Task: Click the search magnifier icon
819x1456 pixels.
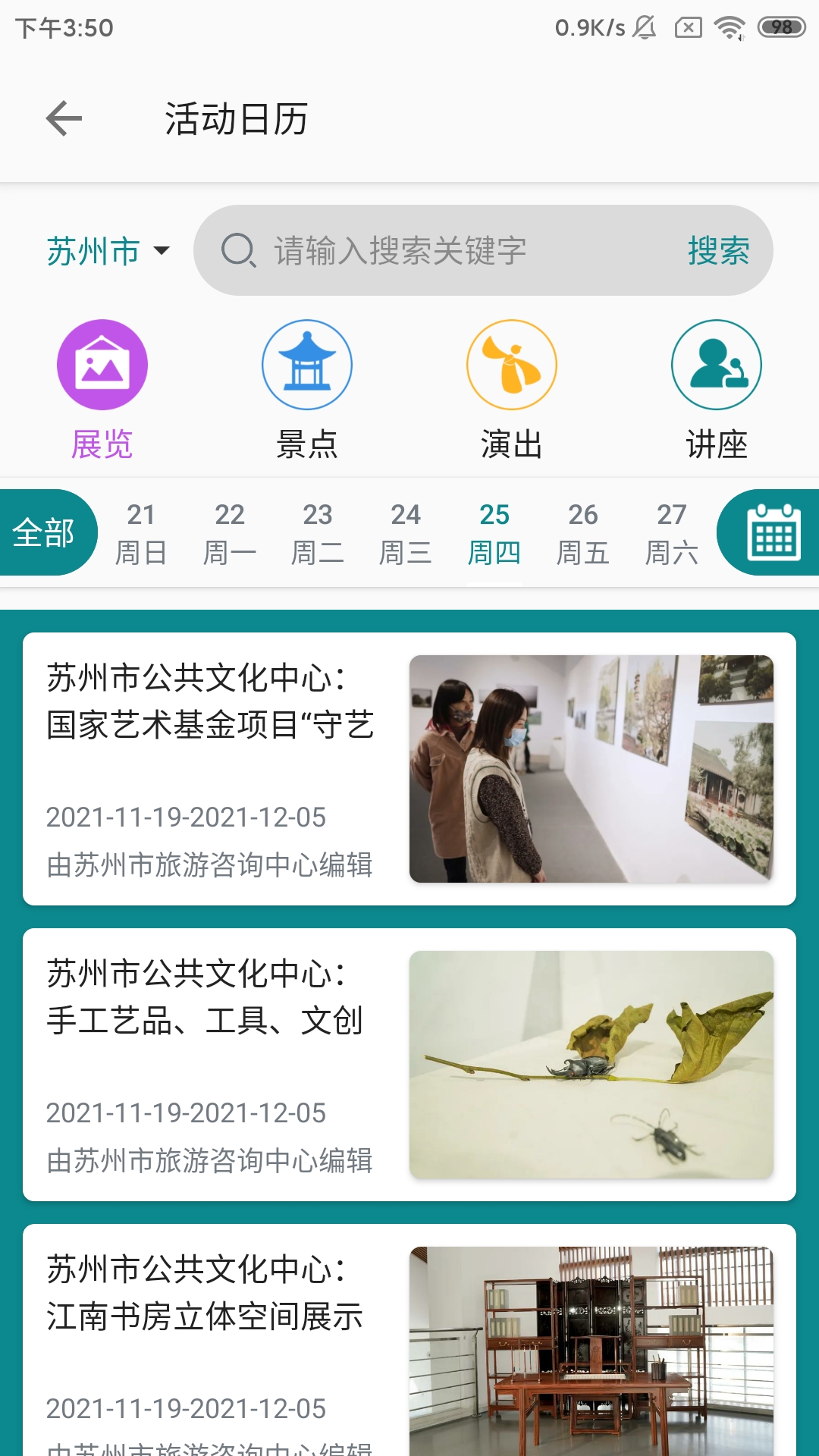Action: [x=238, y=250]
